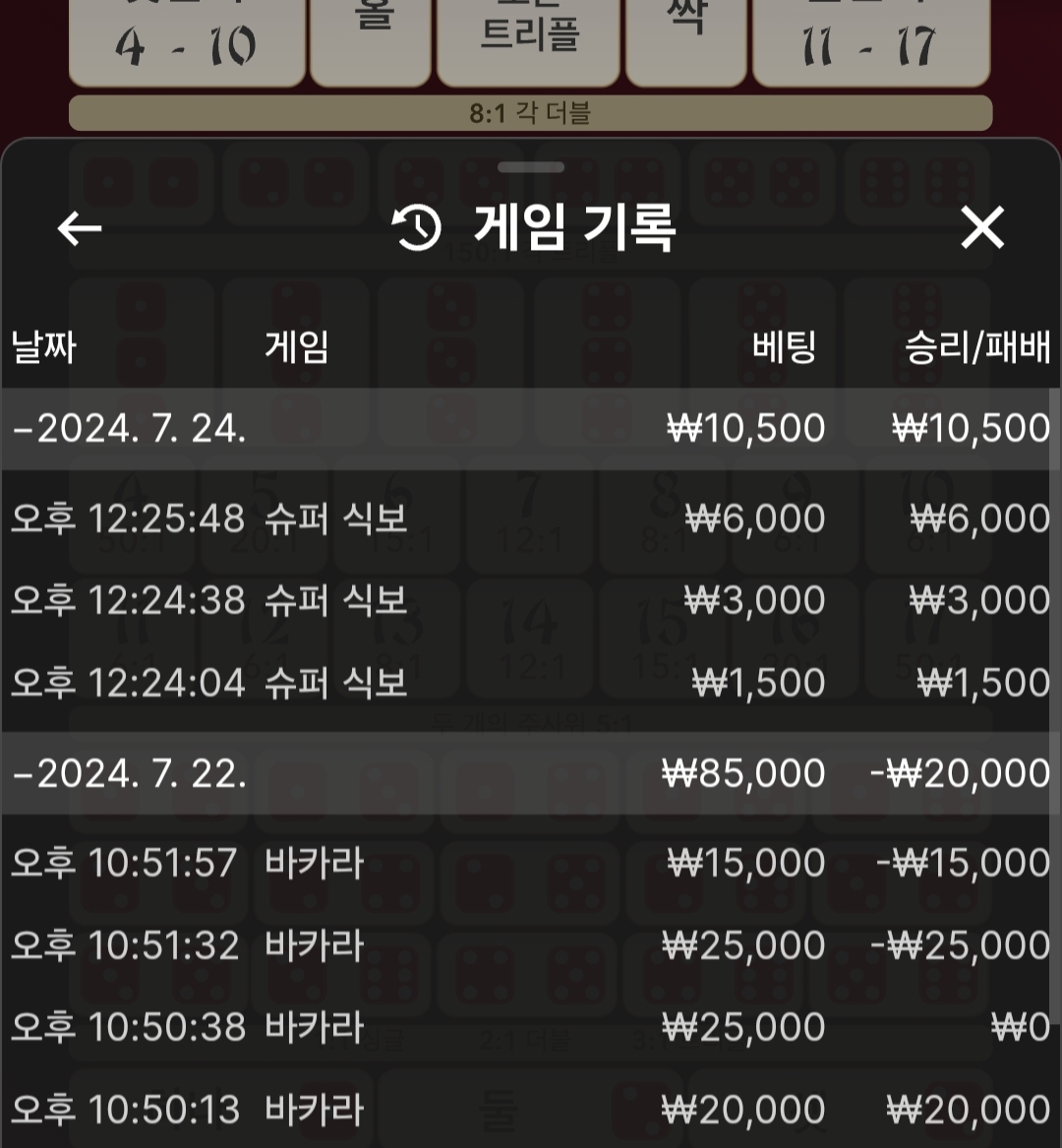Screen dimensions: 1062x1148
Task: Open the 10:50:38 Baccarat record
Action: coord(529,1028)
